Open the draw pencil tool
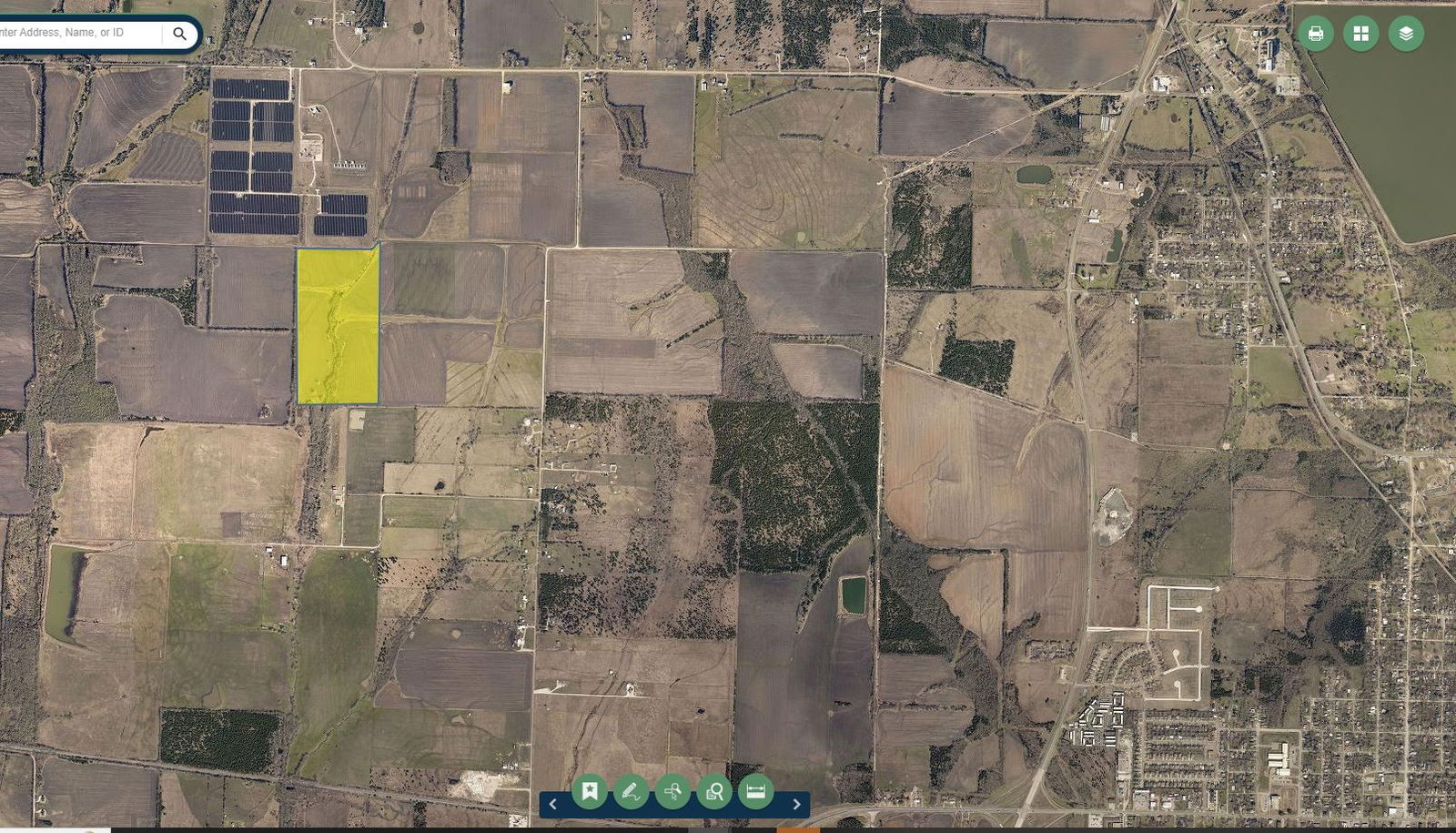The image size is (1456, 833). pos(631,791)
